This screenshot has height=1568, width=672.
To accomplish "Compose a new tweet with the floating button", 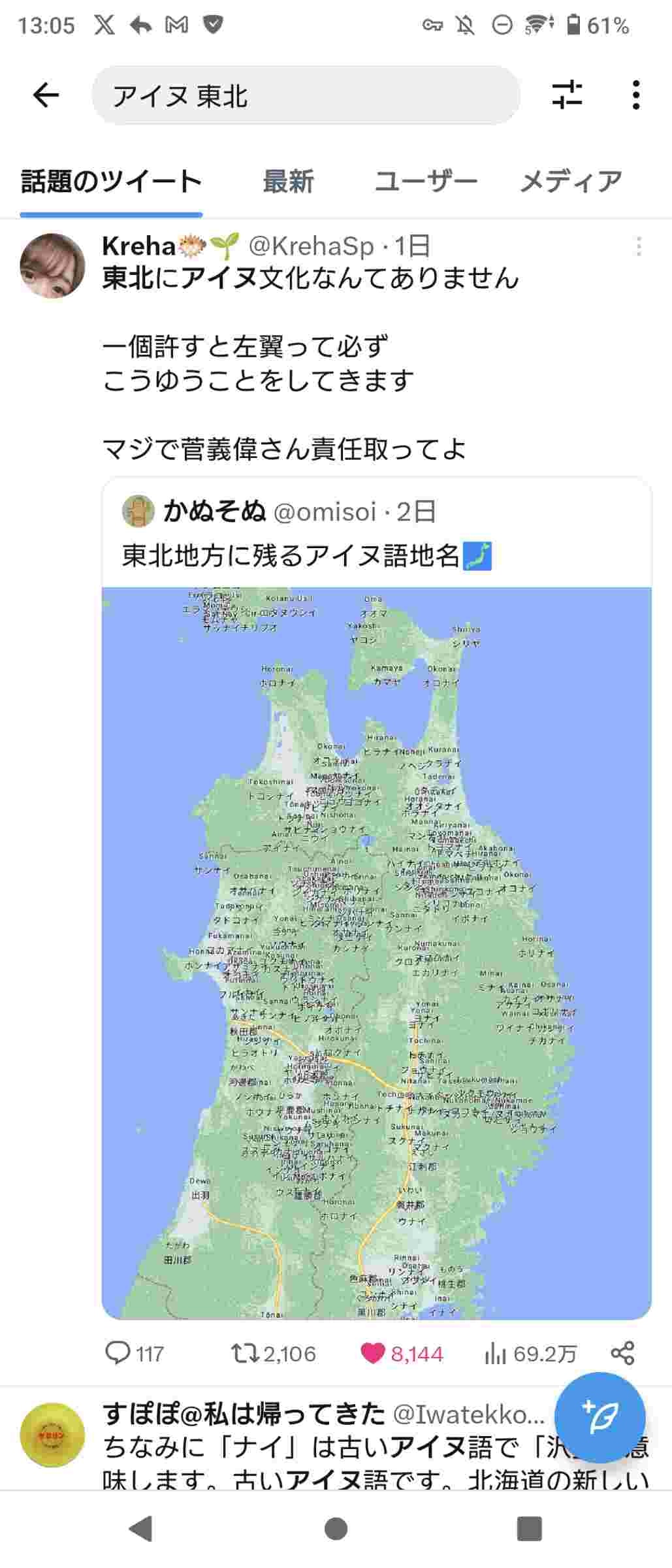I will tap(600, 1418).
